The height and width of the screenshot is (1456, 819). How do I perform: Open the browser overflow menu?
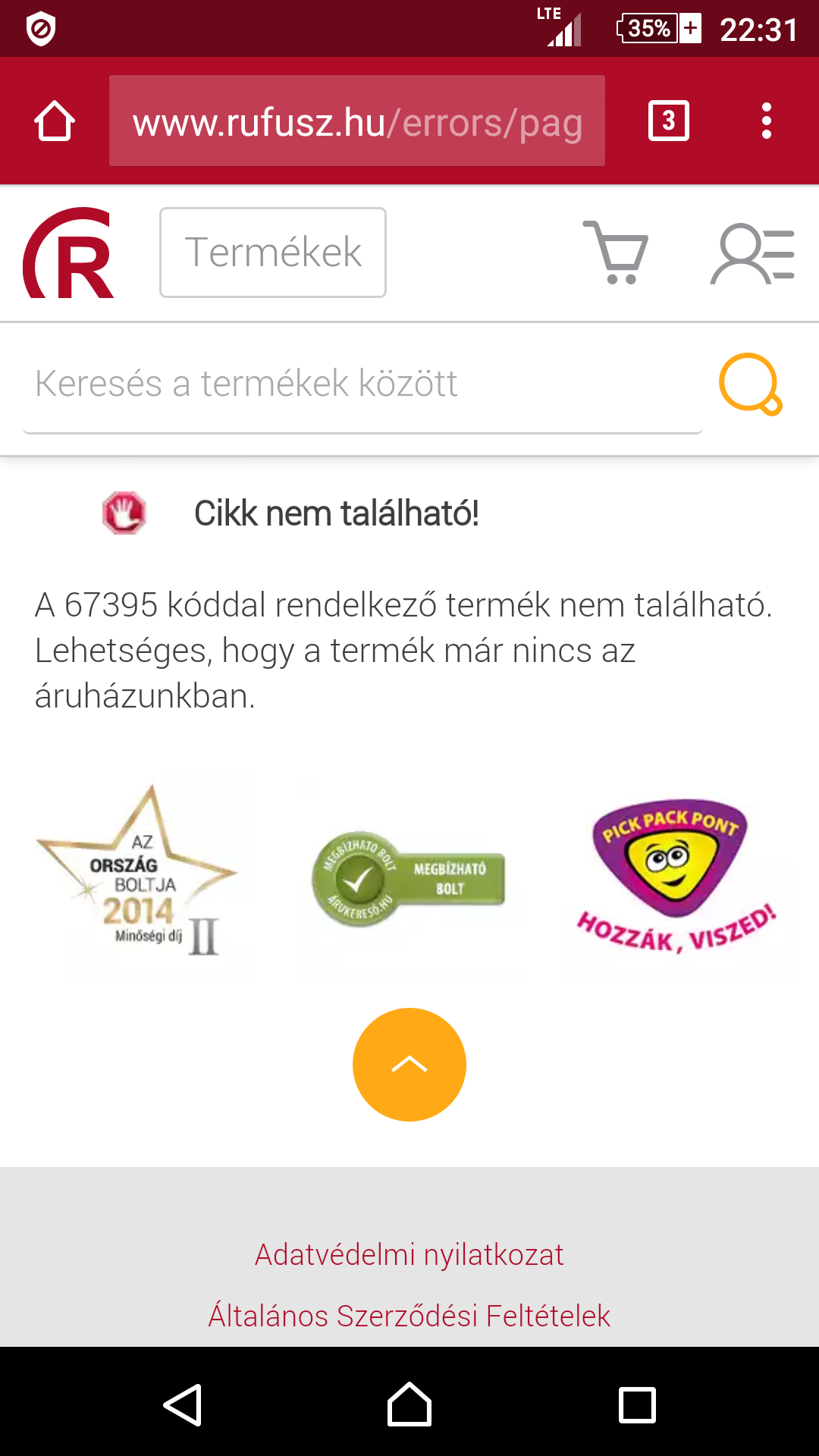point(767,121)
